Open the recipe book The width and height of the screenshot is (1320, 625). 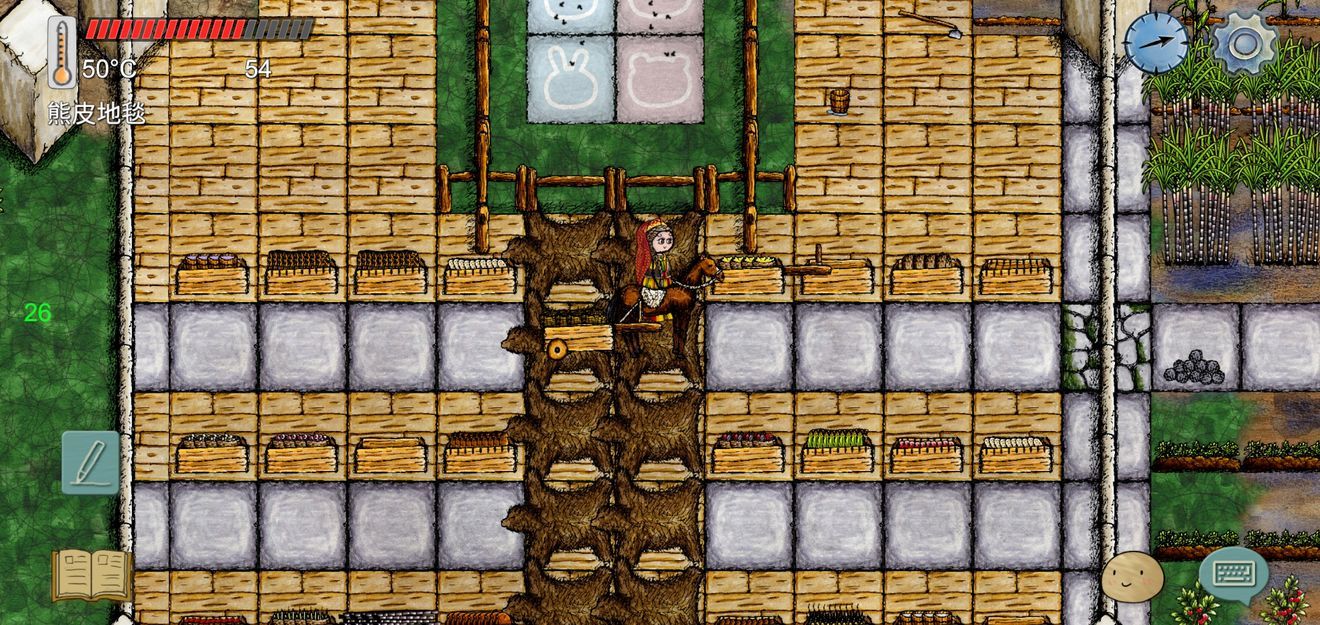click(x=92, y=575)
